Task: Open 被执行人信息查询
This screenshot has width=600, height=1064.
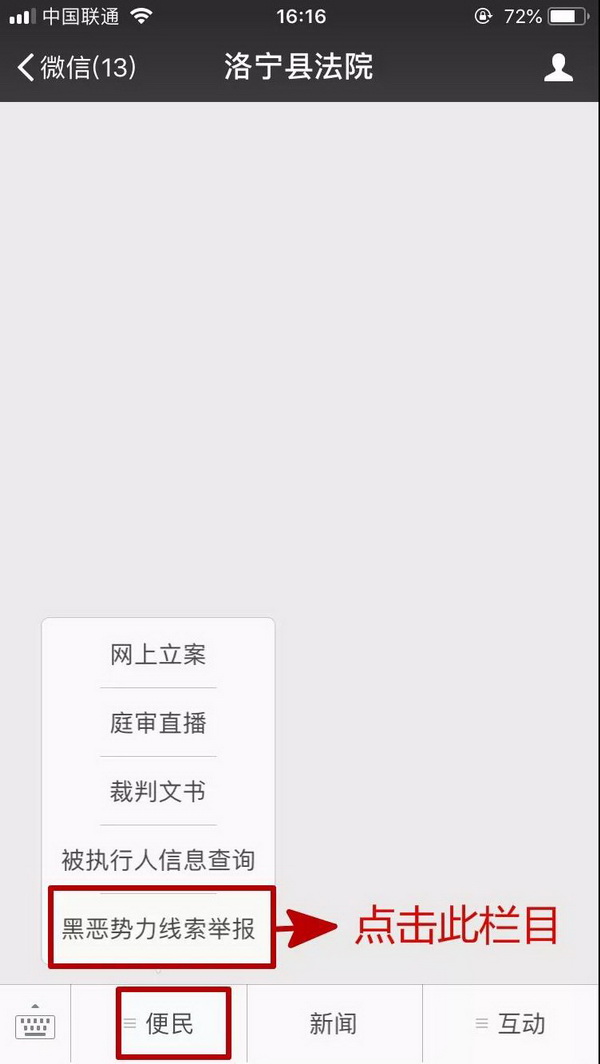Action: click(158, 860)
